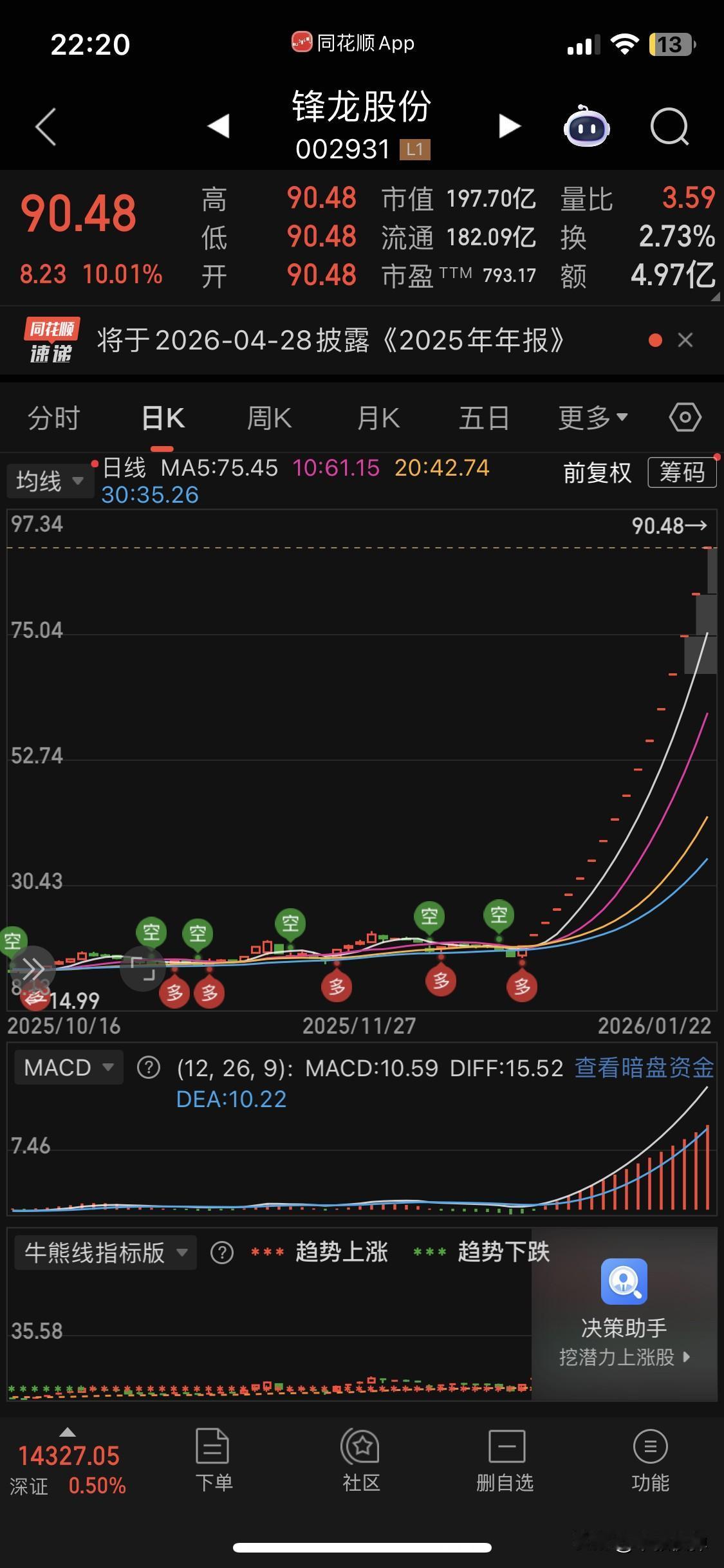Switch to the 分时 intraday tab
724x1568 pixels.
(x=54, y=417)
